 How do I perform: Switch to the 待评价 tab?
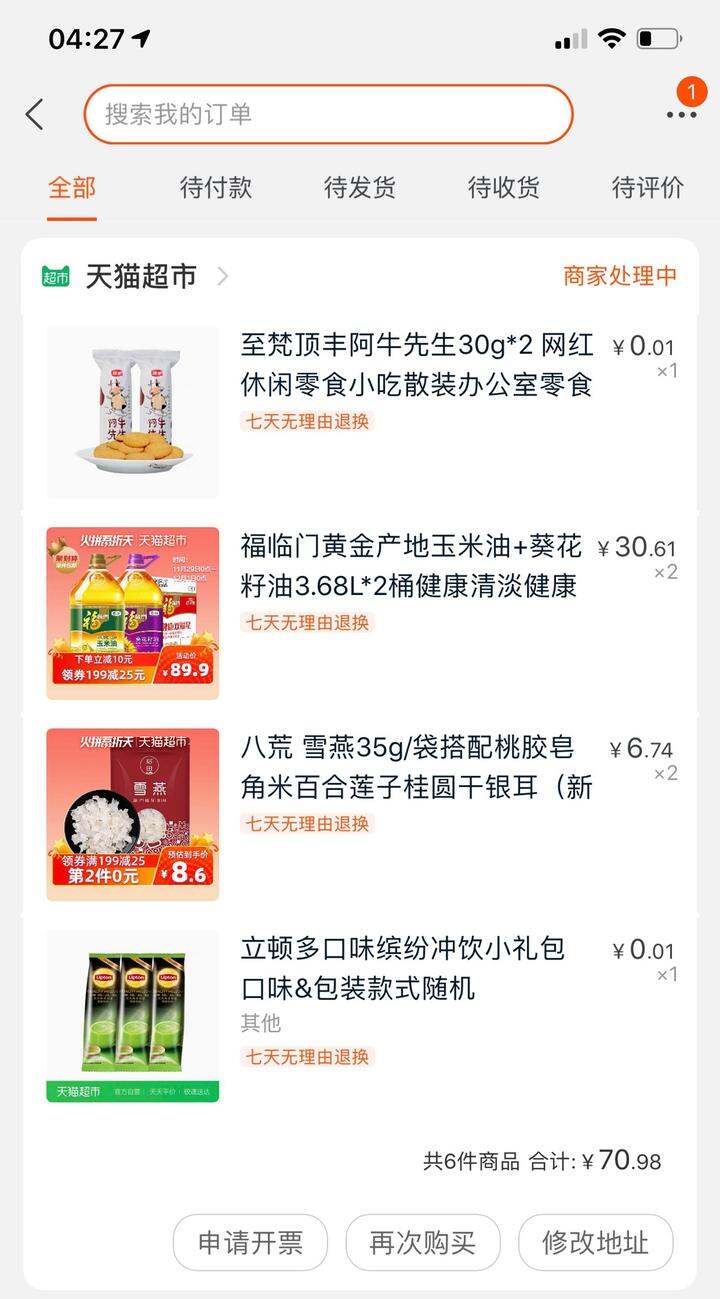tap(648, 187)
